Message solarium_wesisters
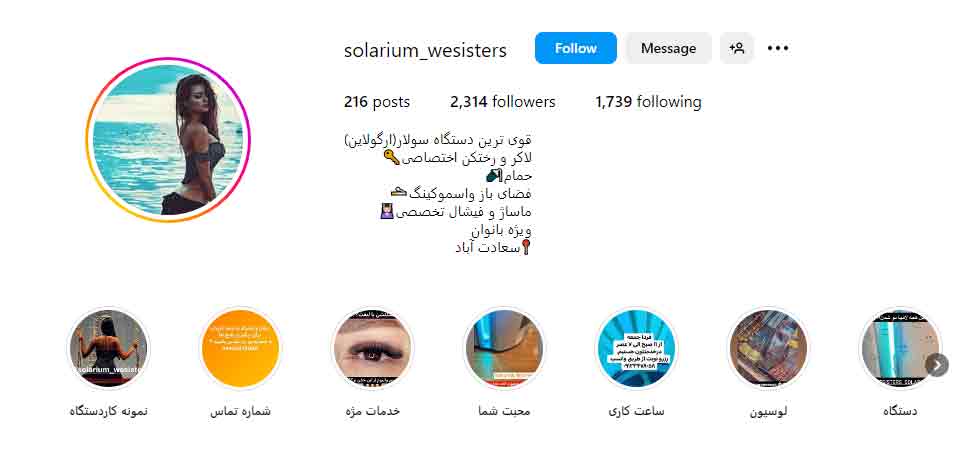Image resolution: width=964 pixels, height=474 pixels. 668,48
